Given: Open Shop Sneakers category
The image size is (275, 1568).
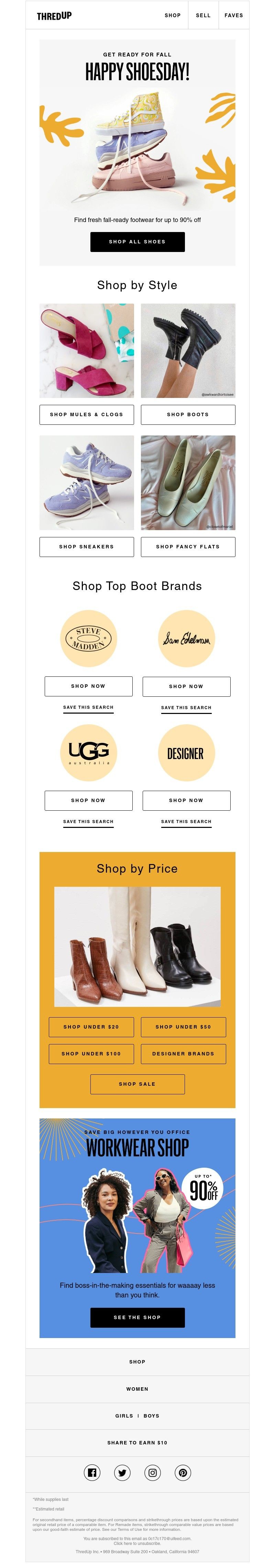Looking at the screenshot, I should tap(86, 547).
